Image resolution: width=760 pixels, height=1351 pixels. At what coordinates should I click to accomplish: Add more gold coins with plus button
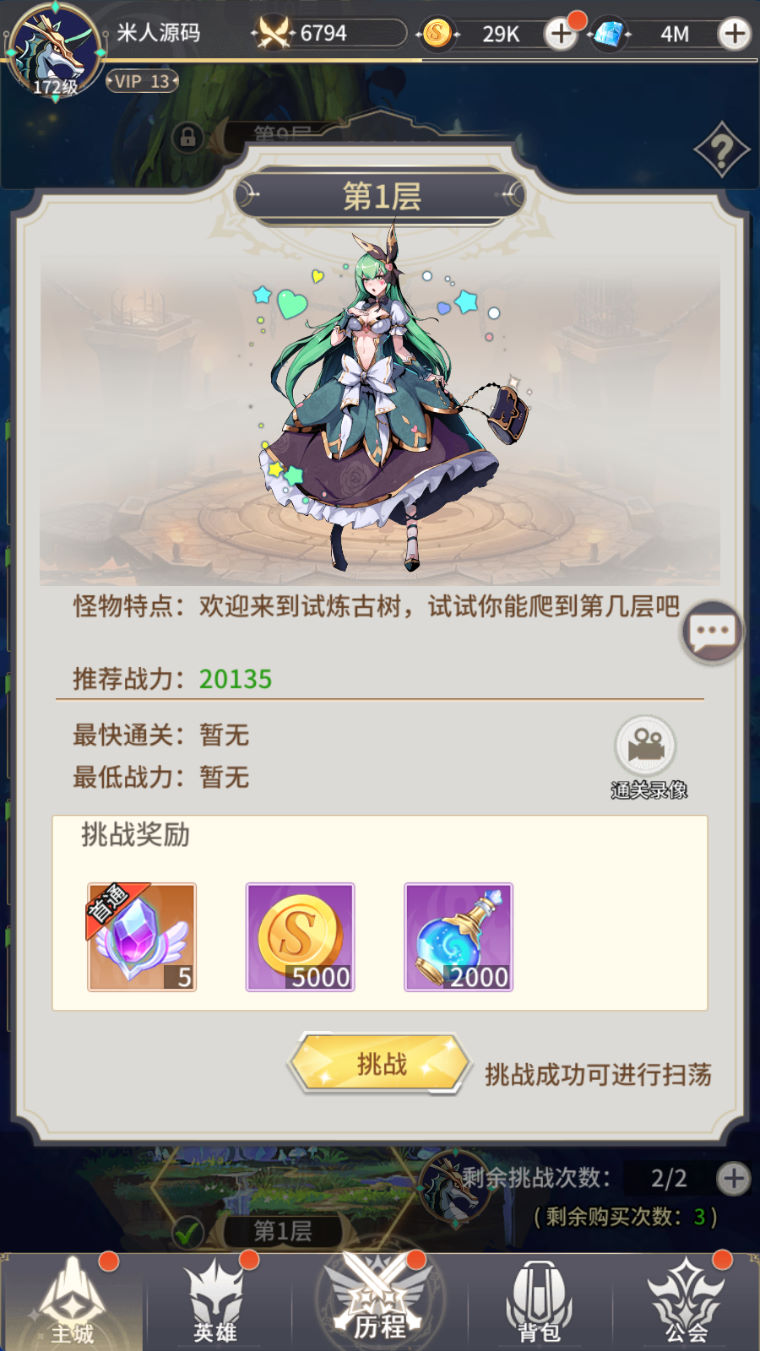pos(561,34)
